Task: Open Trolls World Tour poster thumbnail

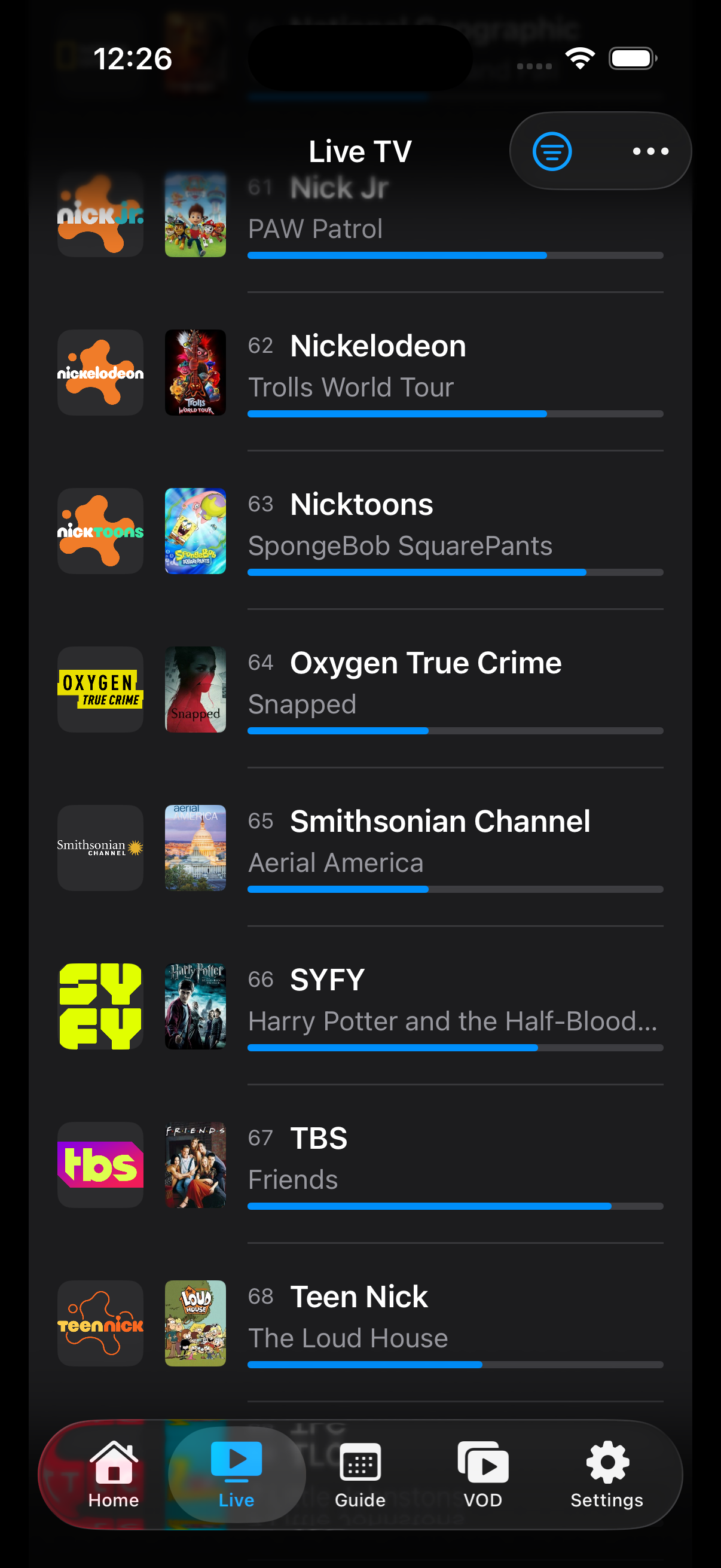Action: 195,373
